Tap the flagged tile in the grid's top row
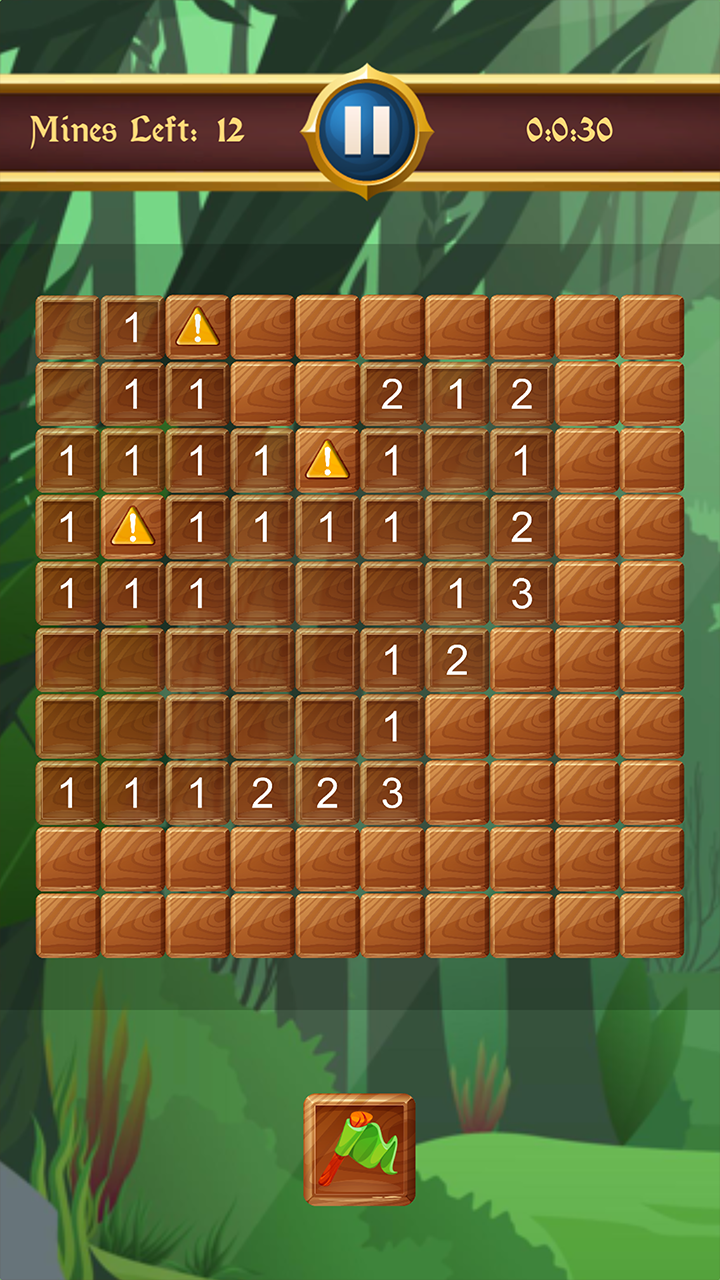The image size is (720, 1280). pyautogui.click(x=197, y=328)
